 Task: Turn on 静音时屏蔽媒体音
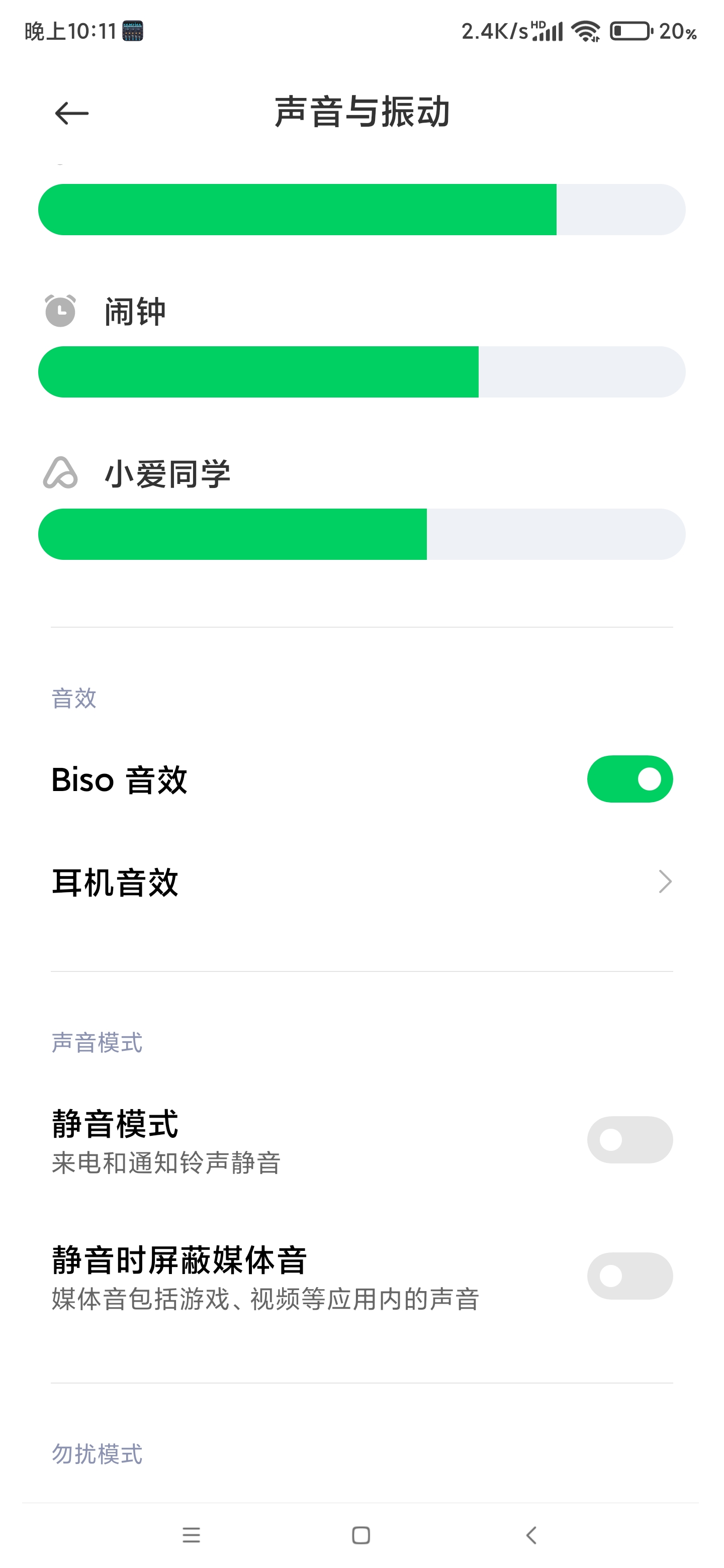pyautogui.click(x=629, y=1276)
